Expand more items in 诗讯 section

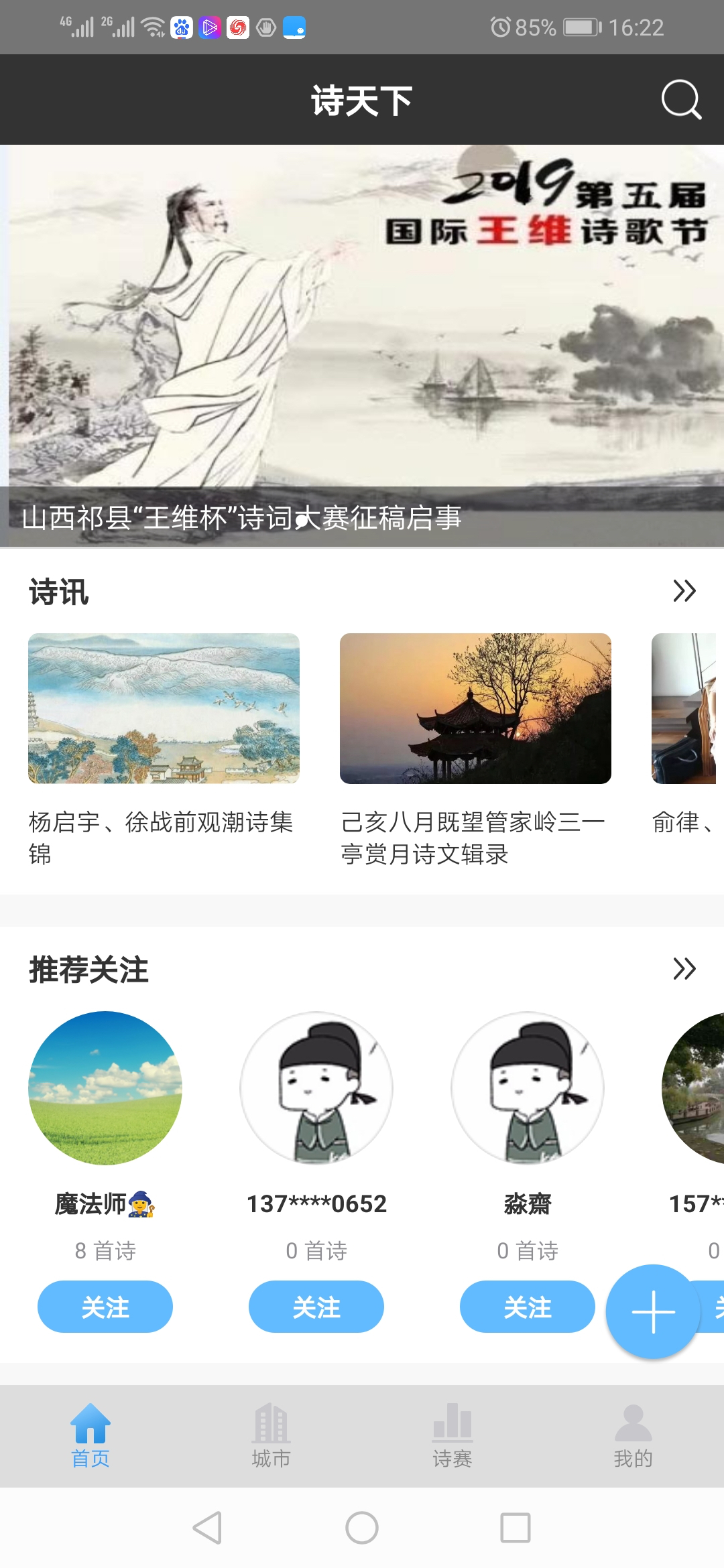684,591
